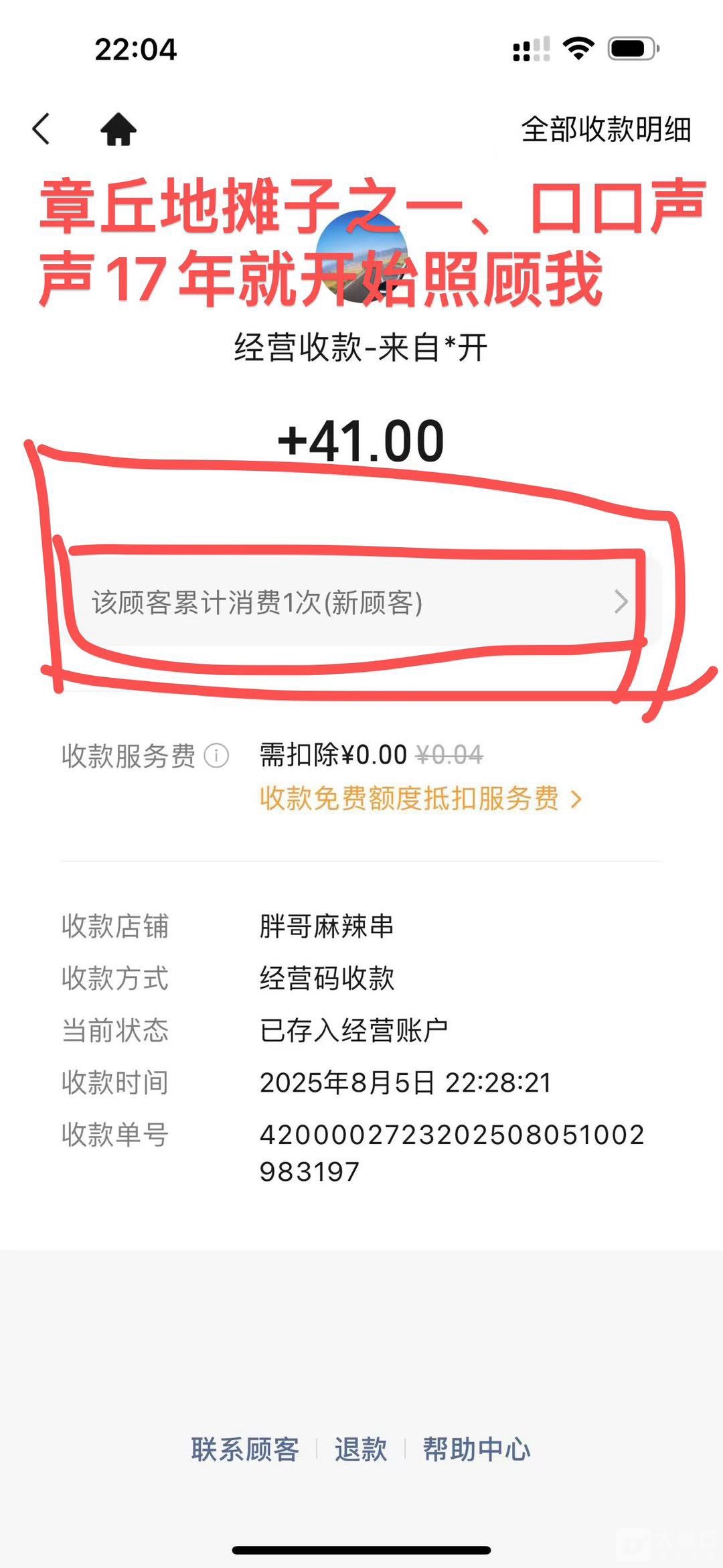Tap 退款 to refund payment
The width and height of the screenshot is (723, 1568).
361,1449
